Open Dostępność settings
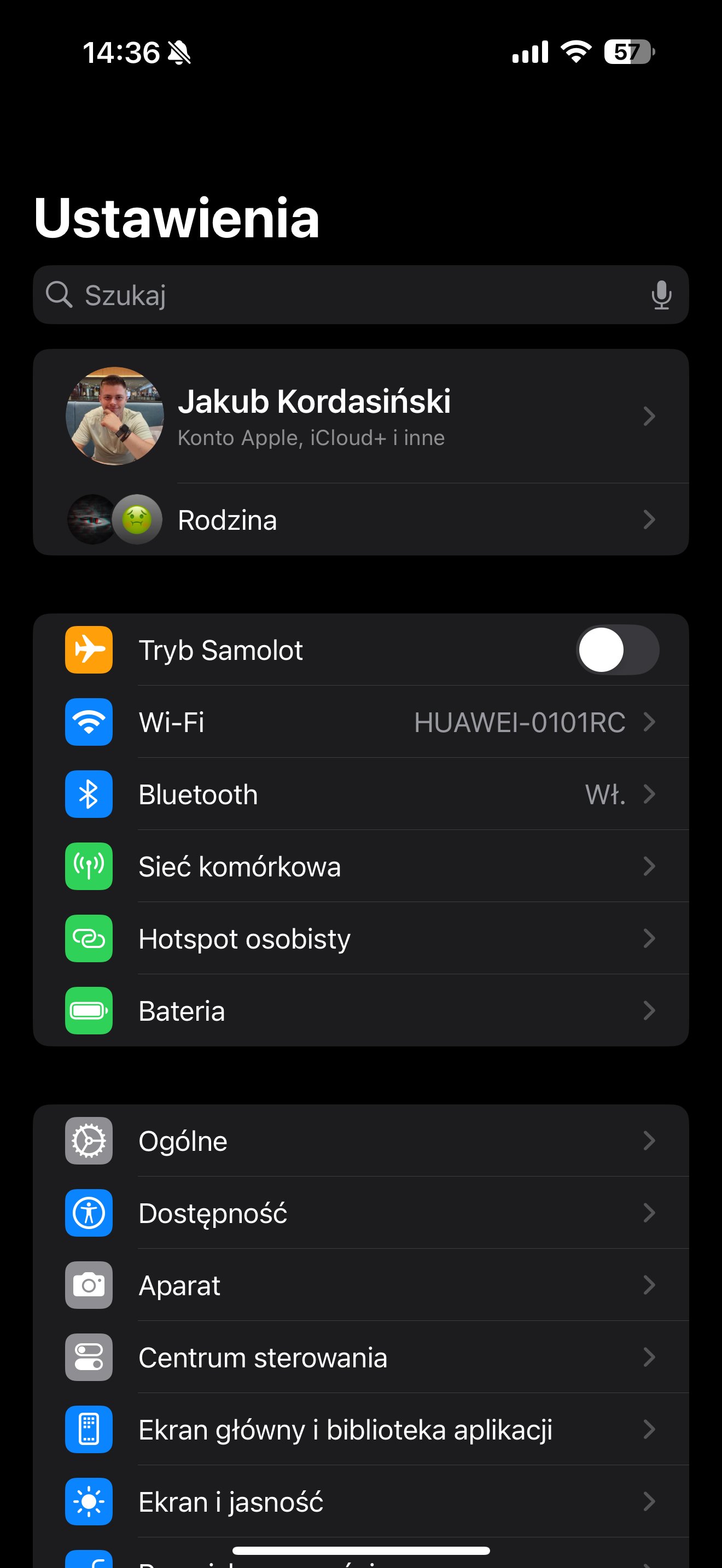Image resolution: width=722 pixels, height=1568 pixels. pos(360,1213)
